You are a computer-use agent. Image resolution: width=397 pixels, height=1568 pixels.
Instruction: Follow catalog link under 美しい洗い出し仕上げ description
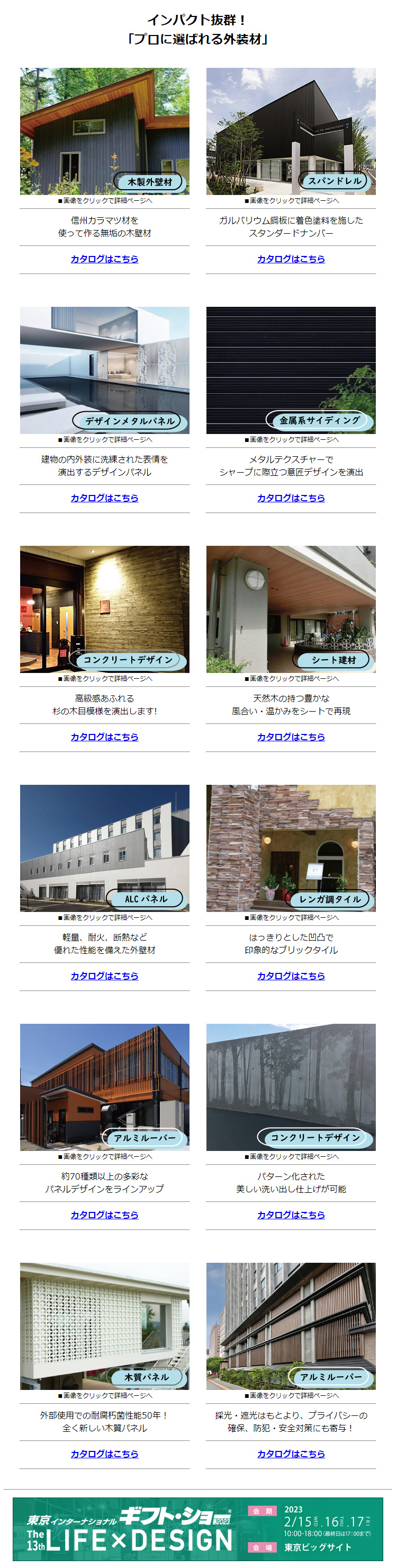[291, 1215]
